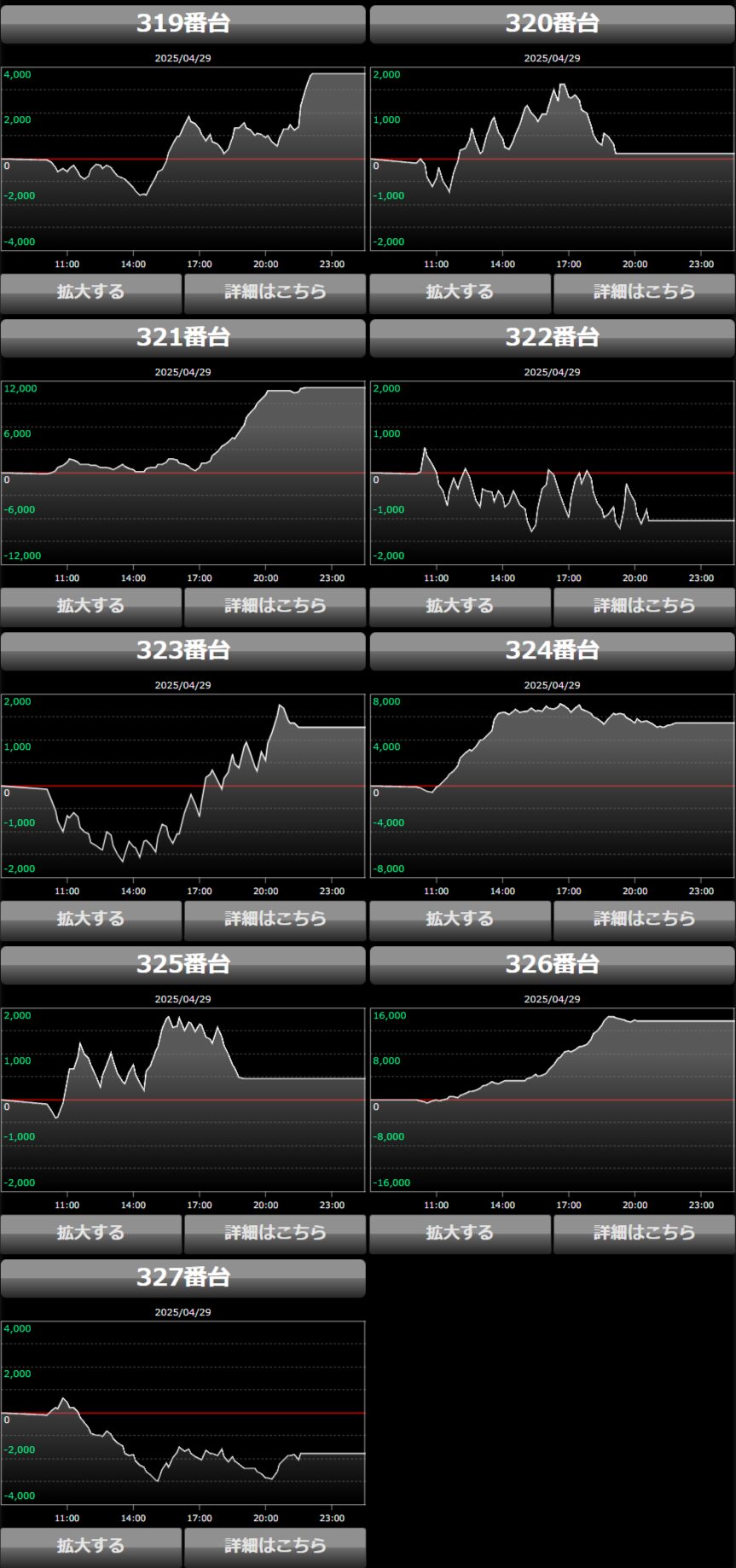The width and height of the screenshot is (736, 1568).
Task: Enlarge graph for 324番台
Action: 460,919
